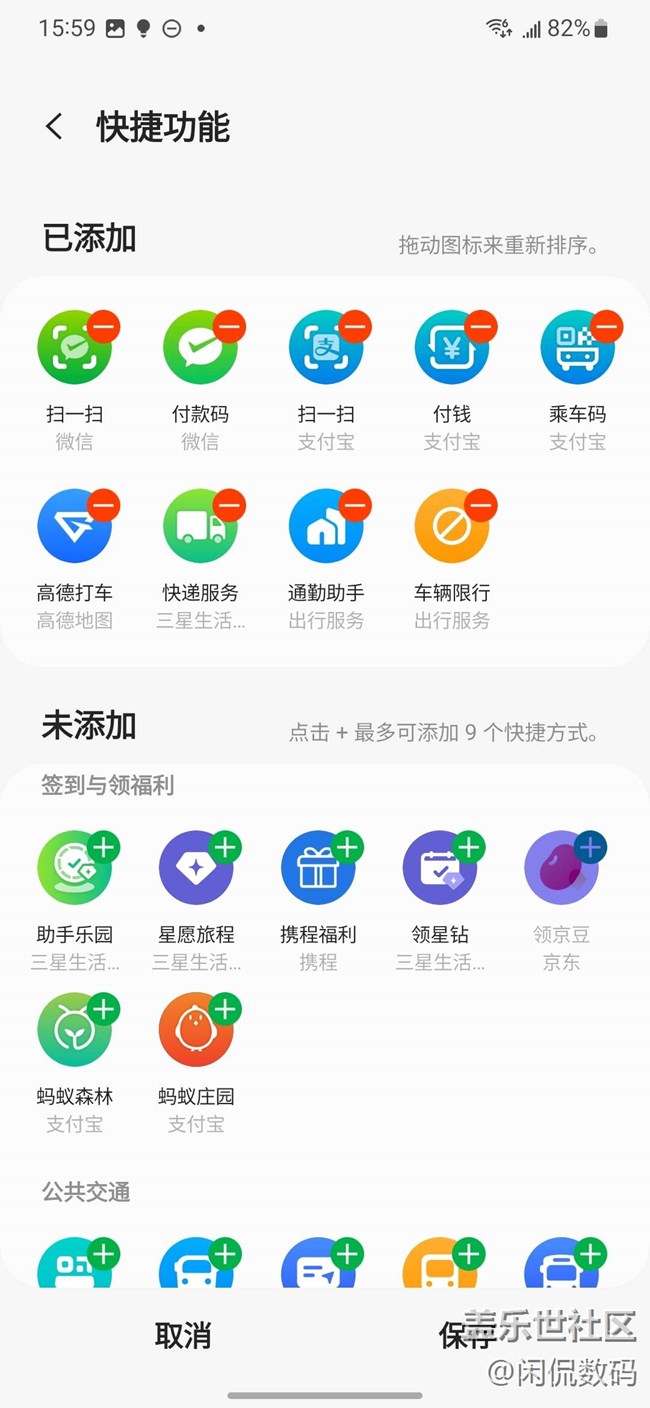Add 蚂蚁森林 shortcut
The height and width of the screenshot is (1408, 650).
104,1010
